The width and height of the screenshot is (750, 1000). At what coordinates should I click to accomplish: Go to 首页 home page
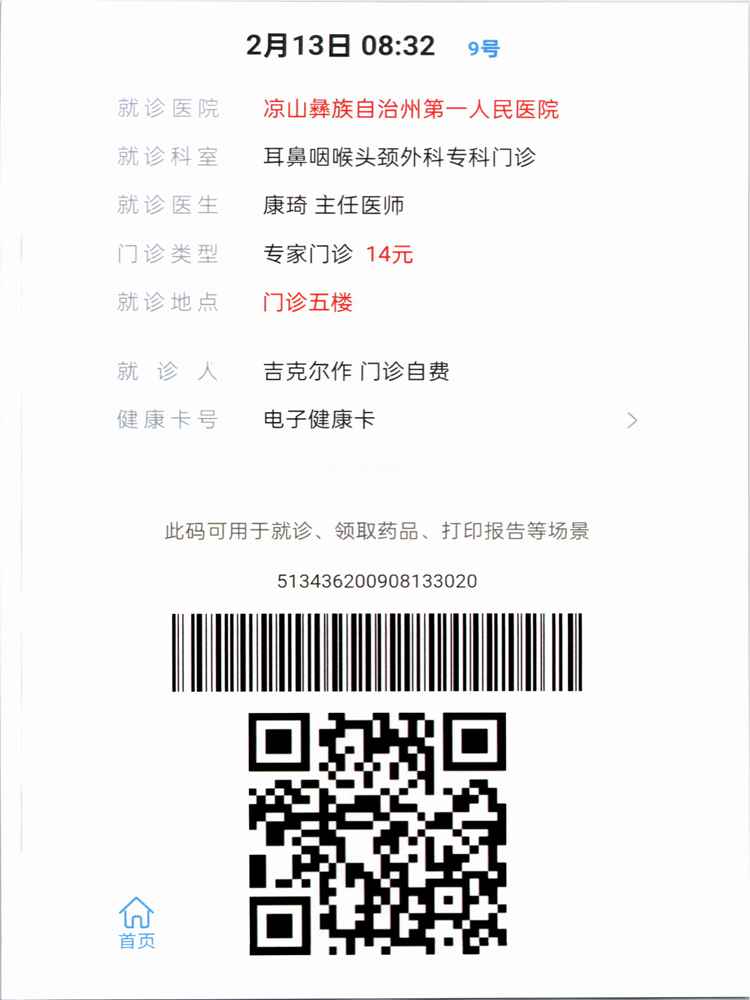136,923
